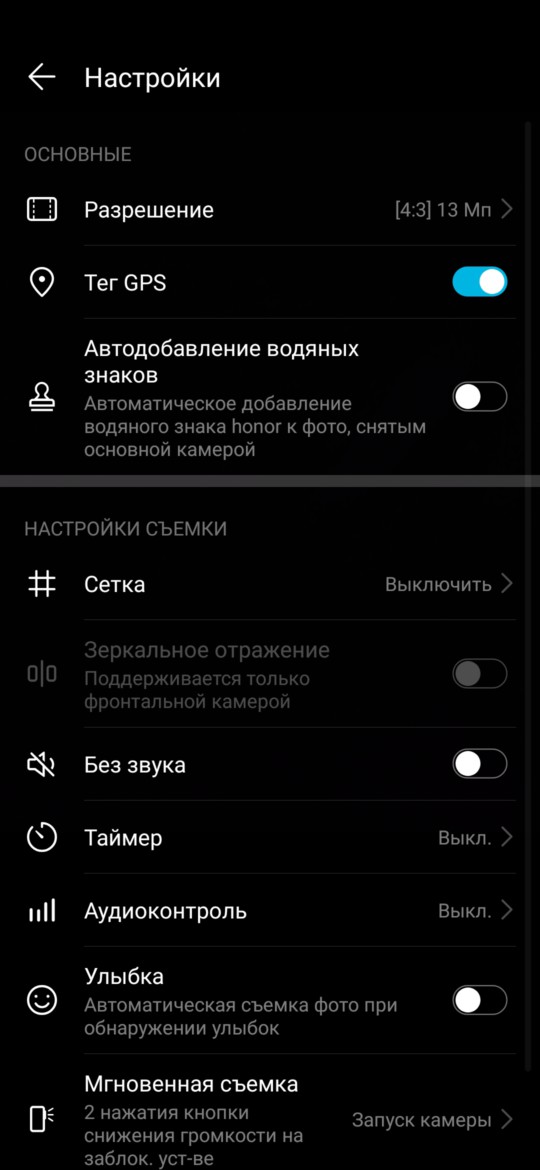The width and height of the screenshot is (540, 1170).
Task: Enable Улыбка auto capture
Action: point(480,1001)
